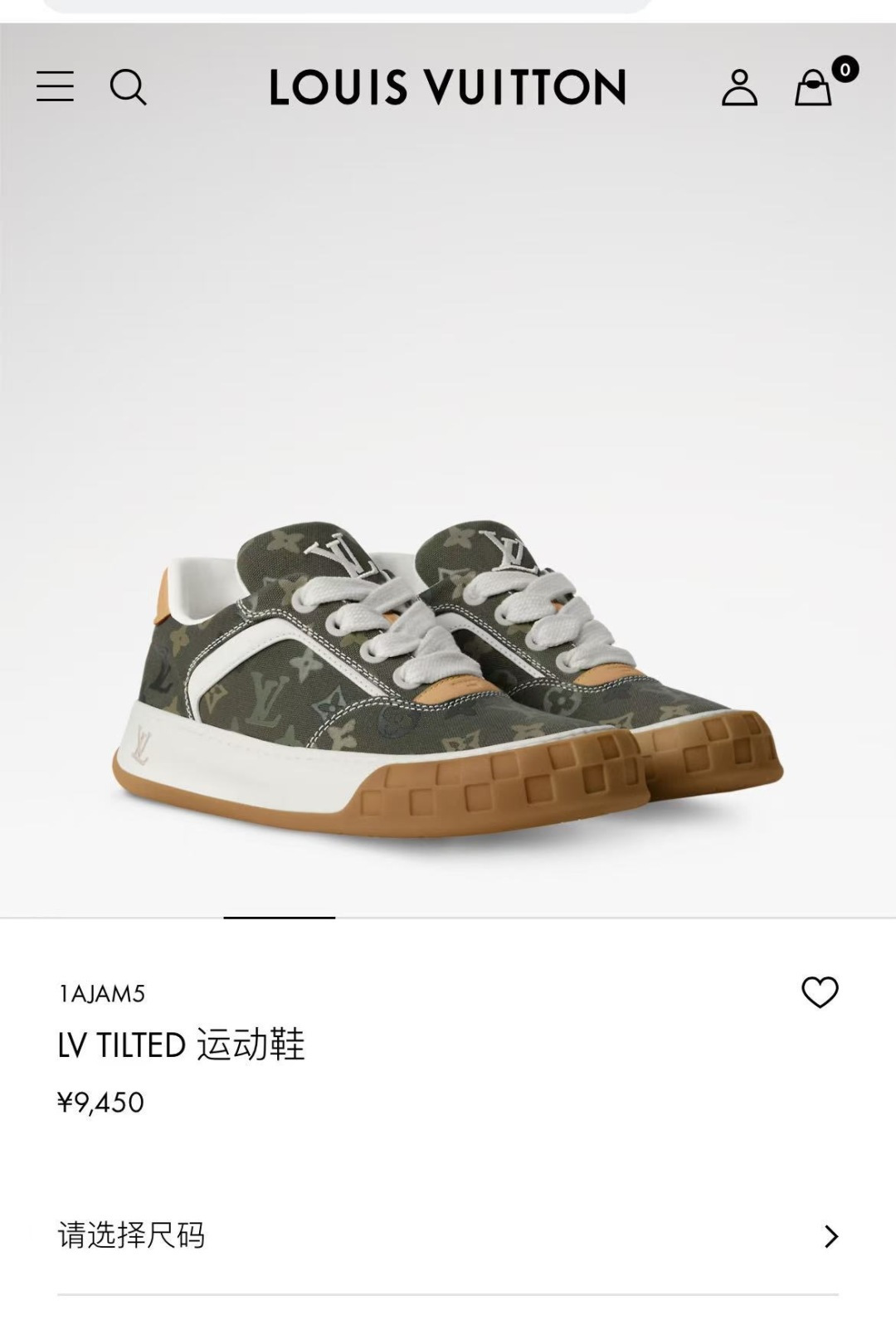The width and height of the screenshot is (896, 1325).
Task: Open the search magnifier
Action: pos(128,86)
